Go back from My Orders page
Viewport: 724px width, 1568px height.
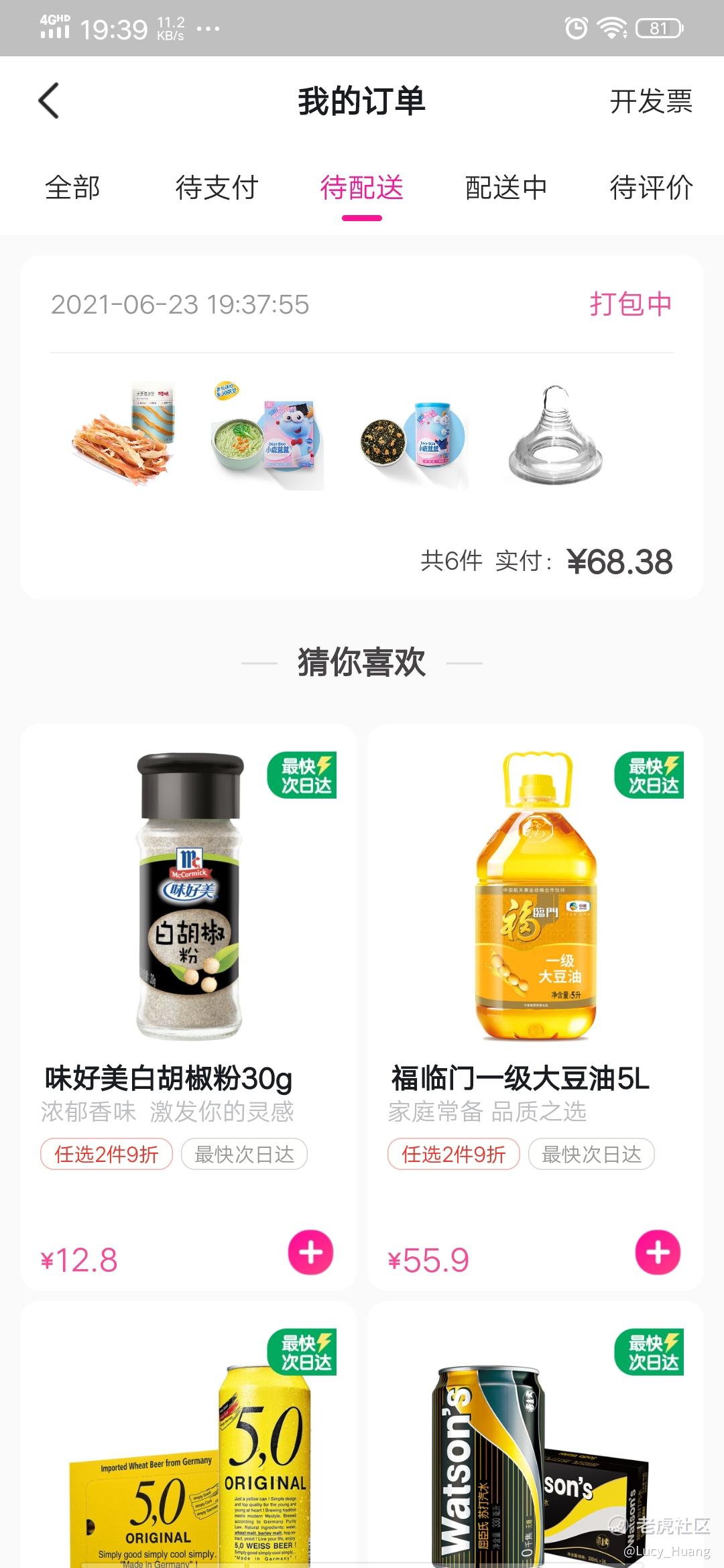49,101
